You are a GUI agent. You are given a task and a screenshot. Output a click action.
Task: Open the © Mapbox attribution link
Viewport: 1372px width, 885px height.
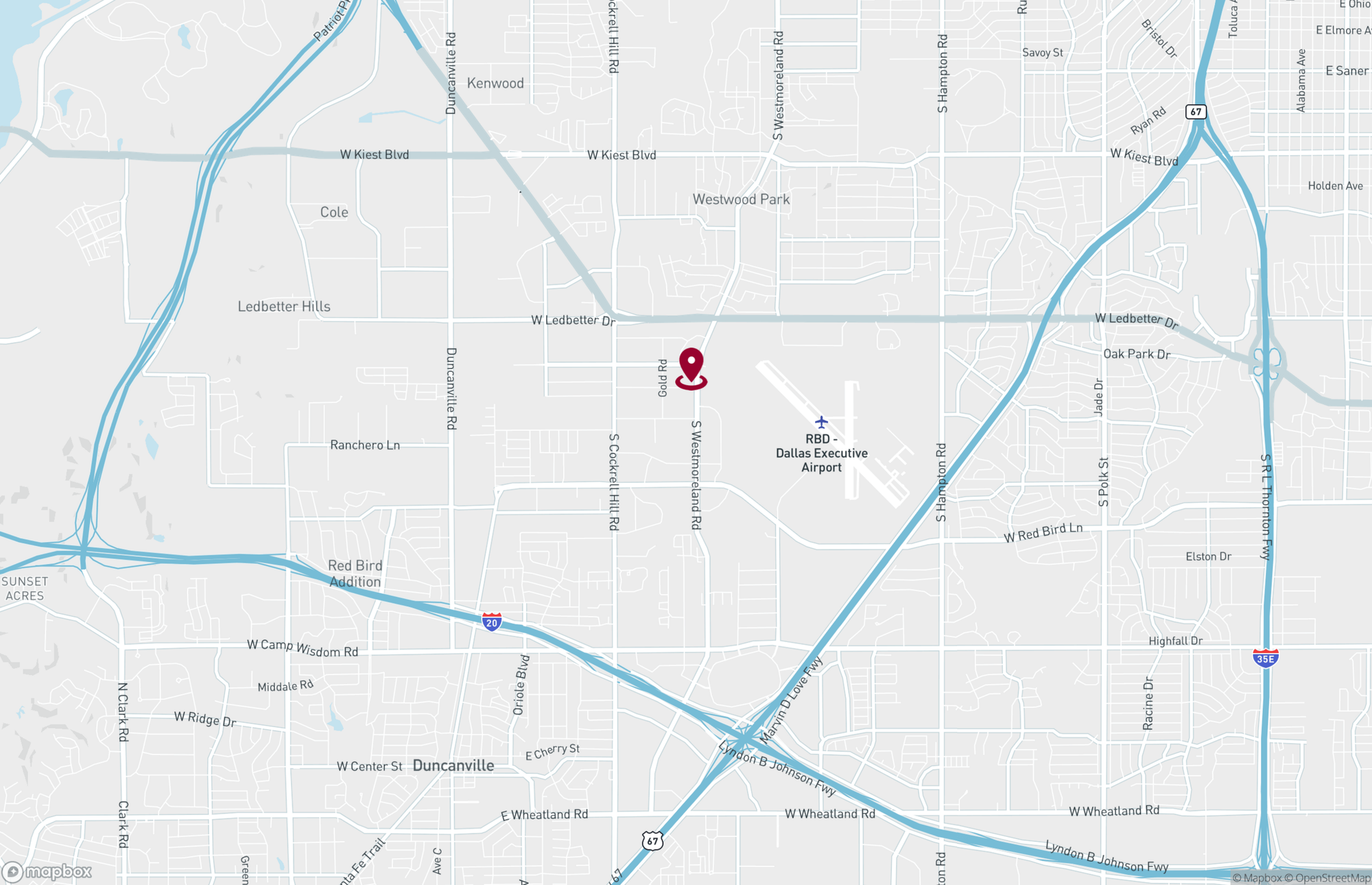[x=1256, y=877]
